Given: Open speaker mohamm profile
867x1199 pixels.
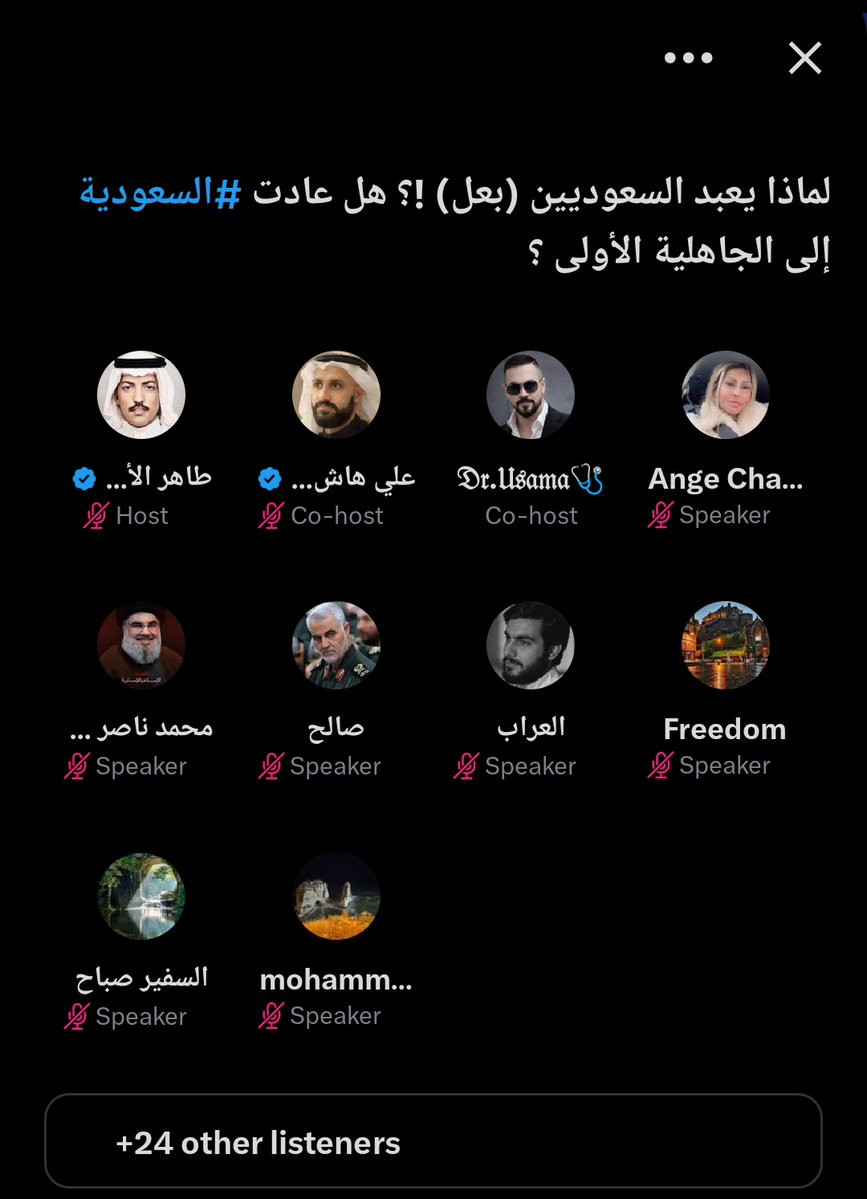Looking at the screenshot, I should pos(336,896).
